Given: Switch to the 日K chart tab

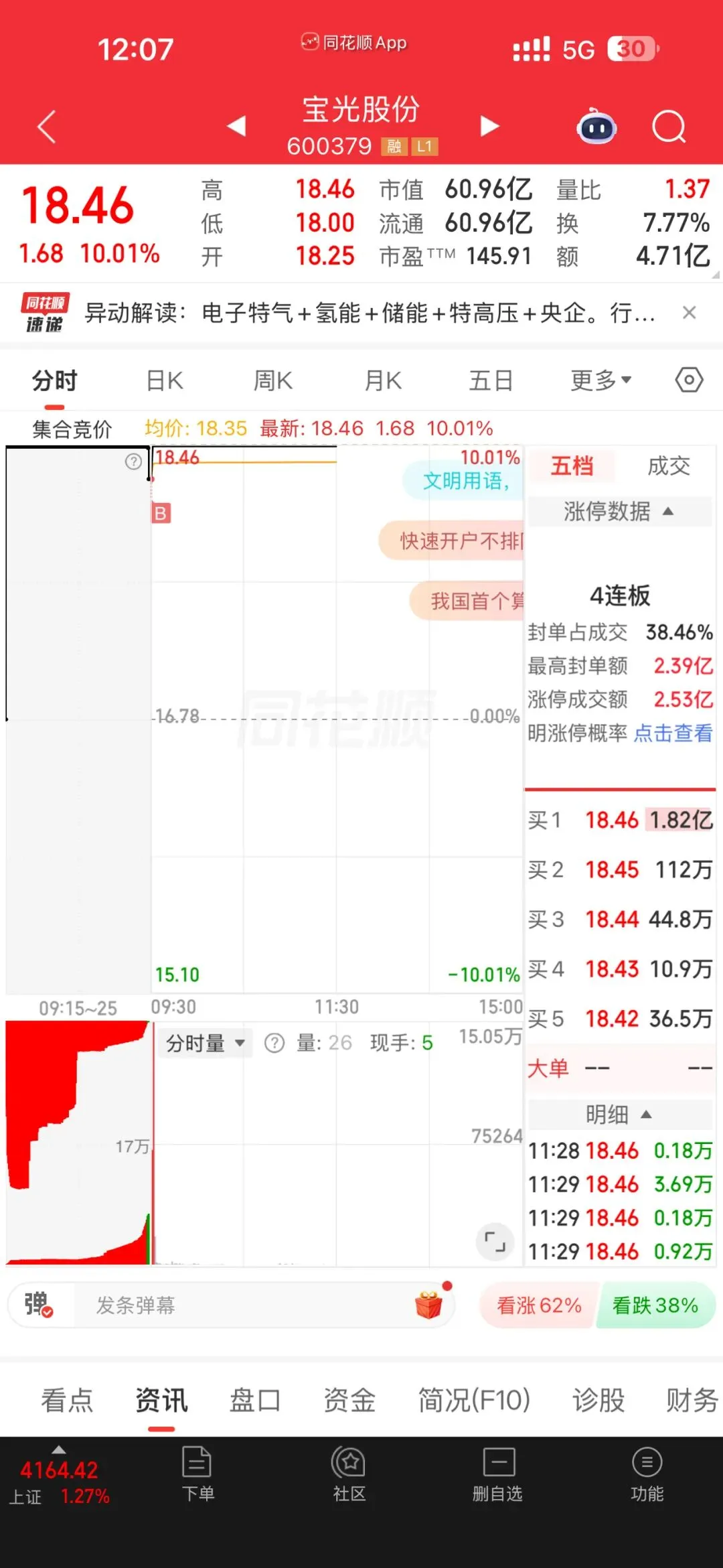Looking at the screenshot, I should 165,380.
